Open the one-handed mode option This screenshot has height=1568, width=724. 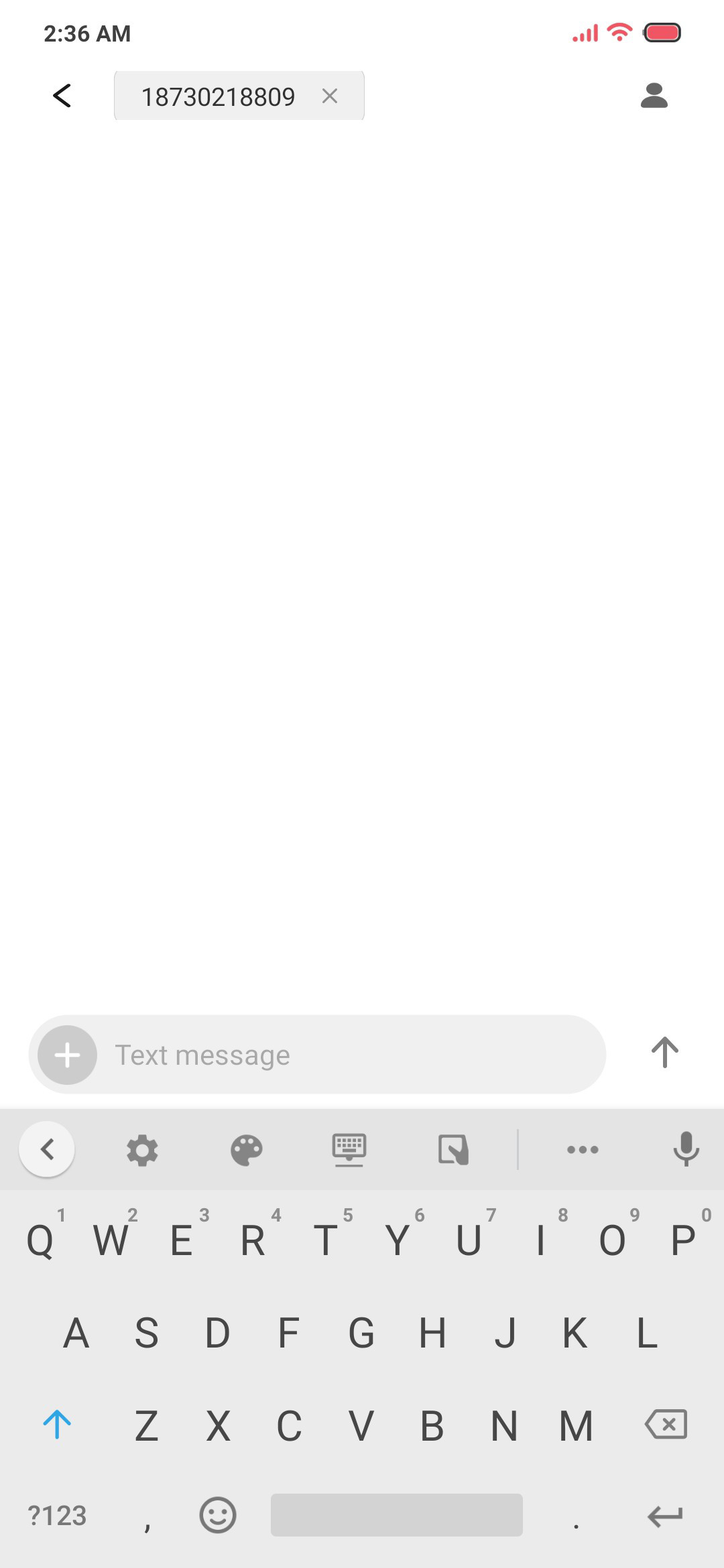point(453,1150)
